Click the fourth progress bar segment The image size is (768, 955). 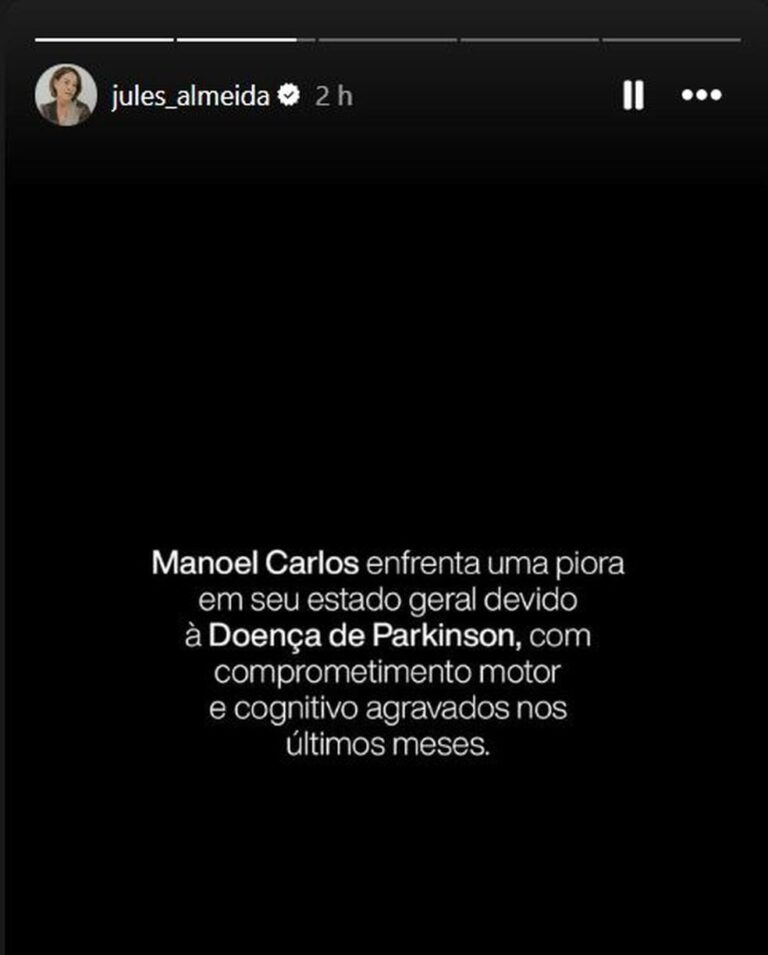(x=530, y=38)
